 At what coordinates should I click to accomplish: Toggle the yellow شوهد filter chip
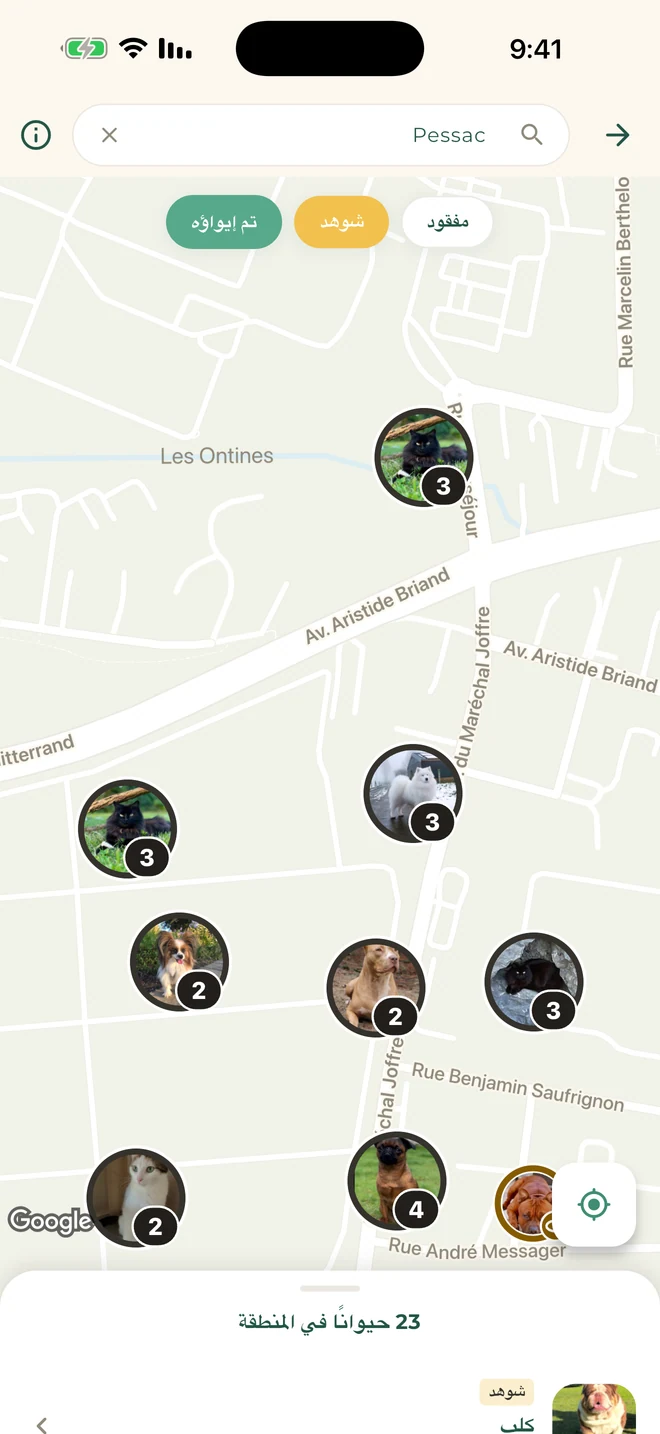342,222
